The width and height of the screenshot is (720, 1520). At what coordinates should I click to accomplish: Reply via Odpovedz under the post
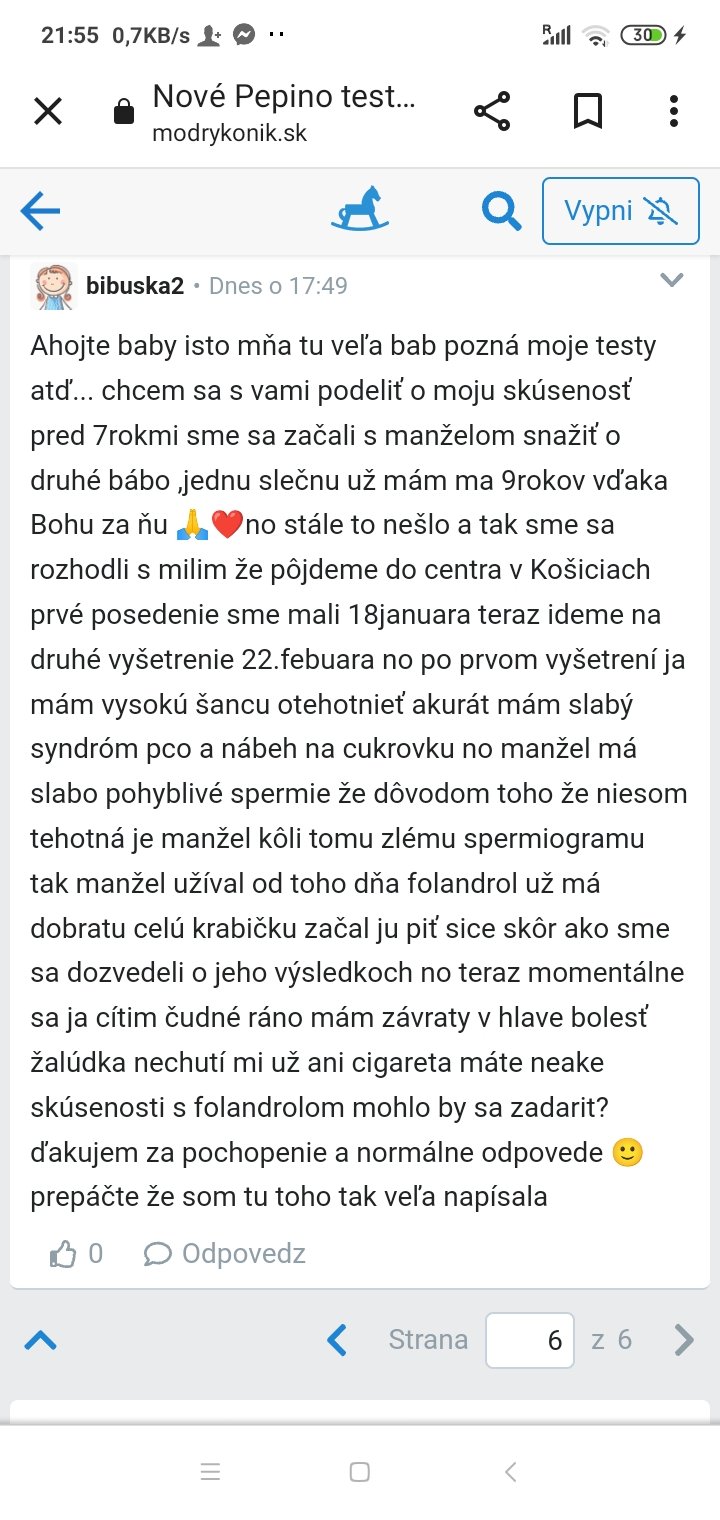click(225, 1253)
